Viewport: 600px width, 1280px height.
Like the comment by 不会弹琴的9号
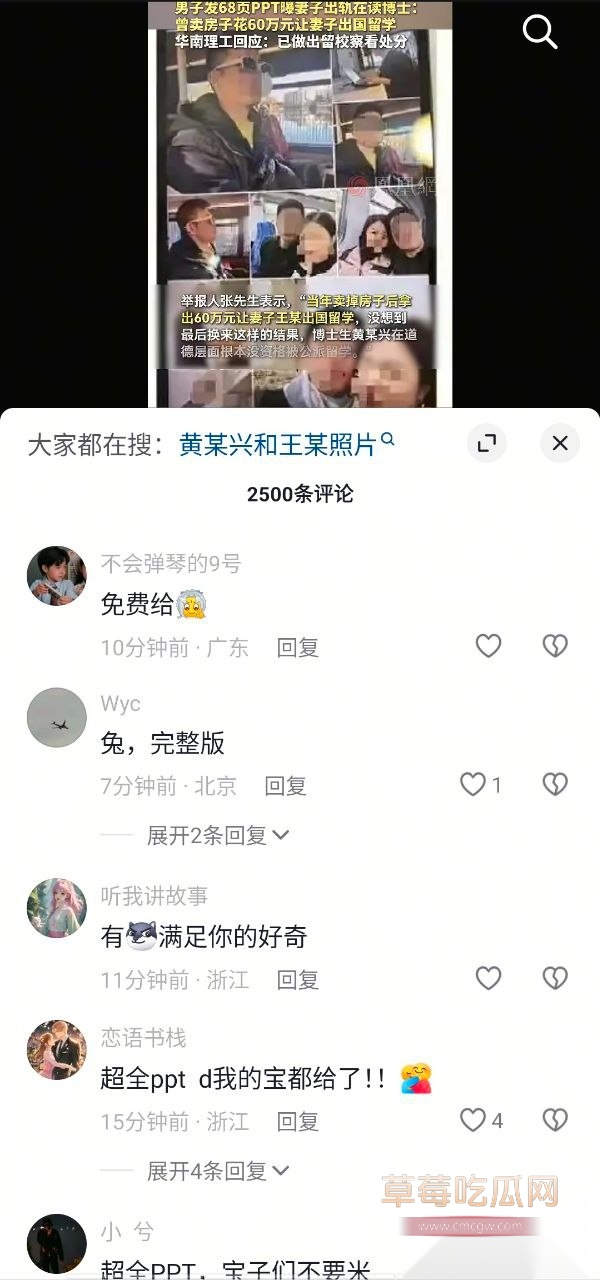[488, 647]
